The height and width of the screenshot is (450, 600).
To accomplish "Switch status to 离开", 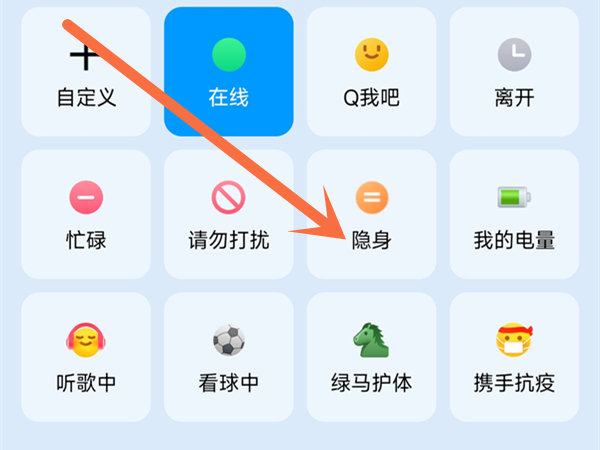I will [514, 72].
